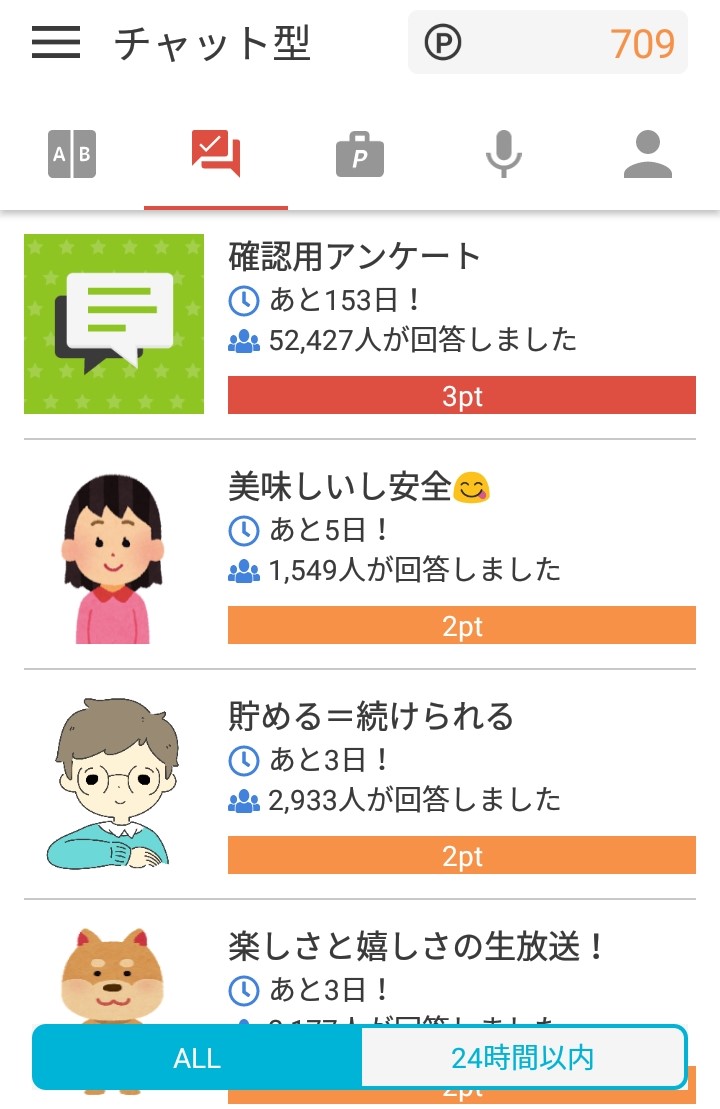720x1109 pixels.
Task: Open the hamburger drawer menu
Action: click(x=56, y=42)
